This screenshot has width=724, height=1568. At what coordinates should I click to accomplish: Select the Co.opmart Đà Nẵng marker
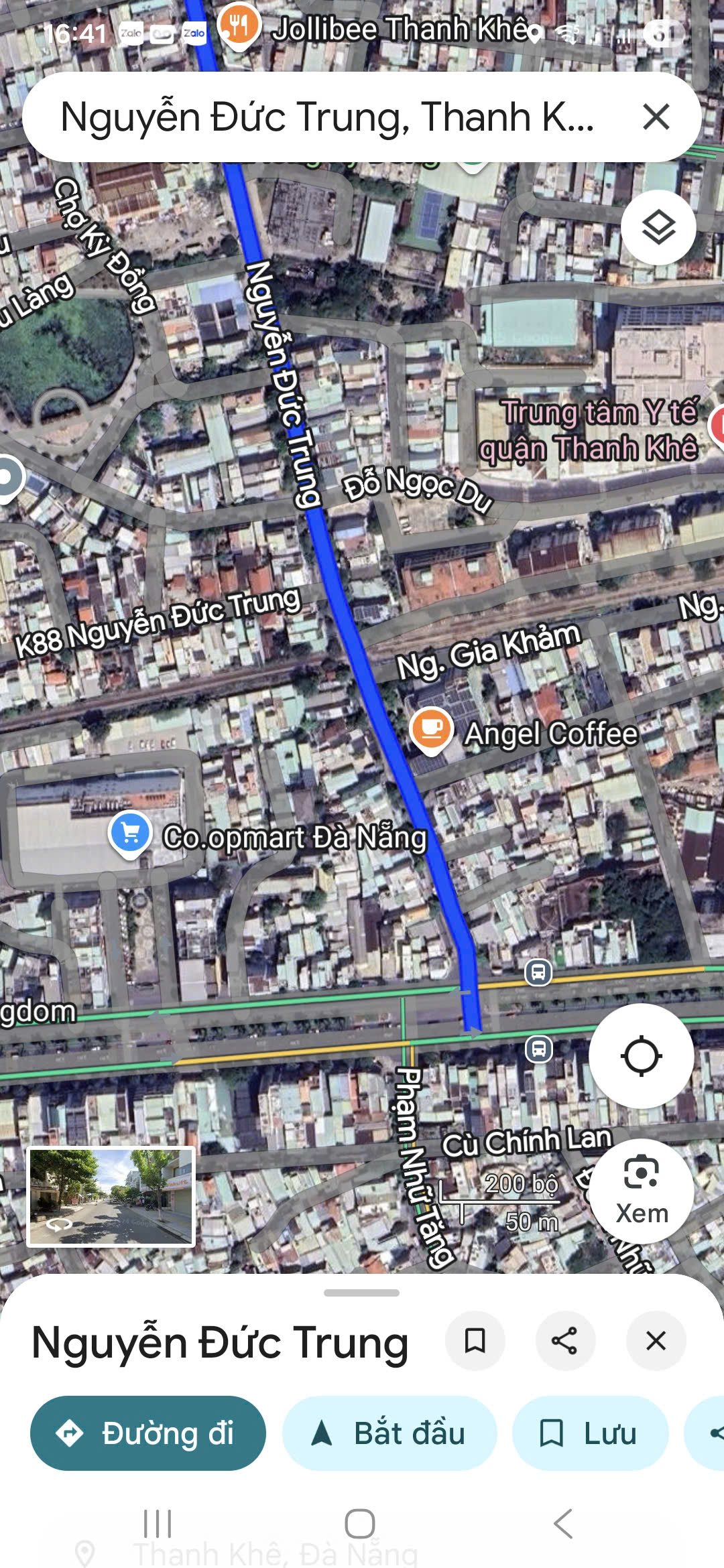pos(131,834)
